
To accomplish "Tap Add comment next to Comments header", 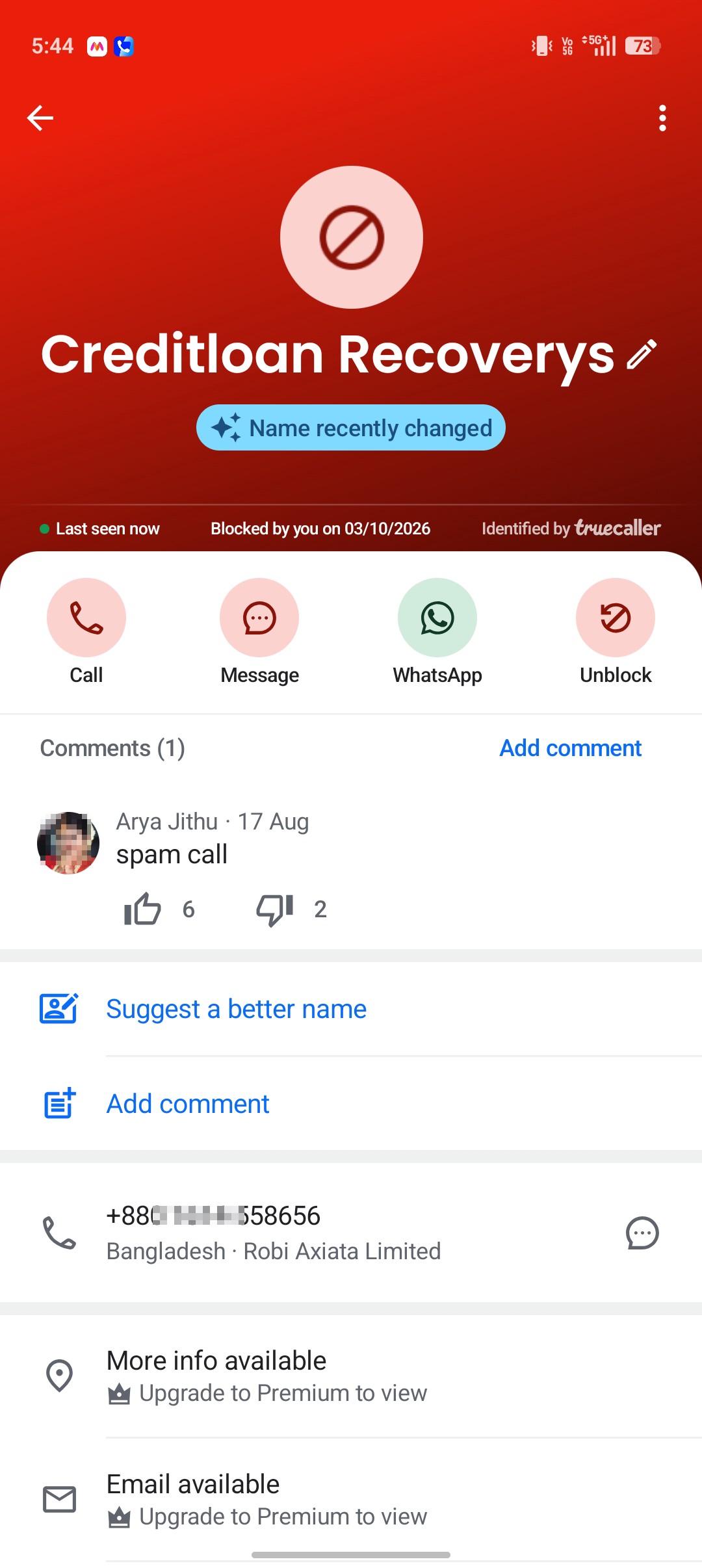I will tap(570, 748).
